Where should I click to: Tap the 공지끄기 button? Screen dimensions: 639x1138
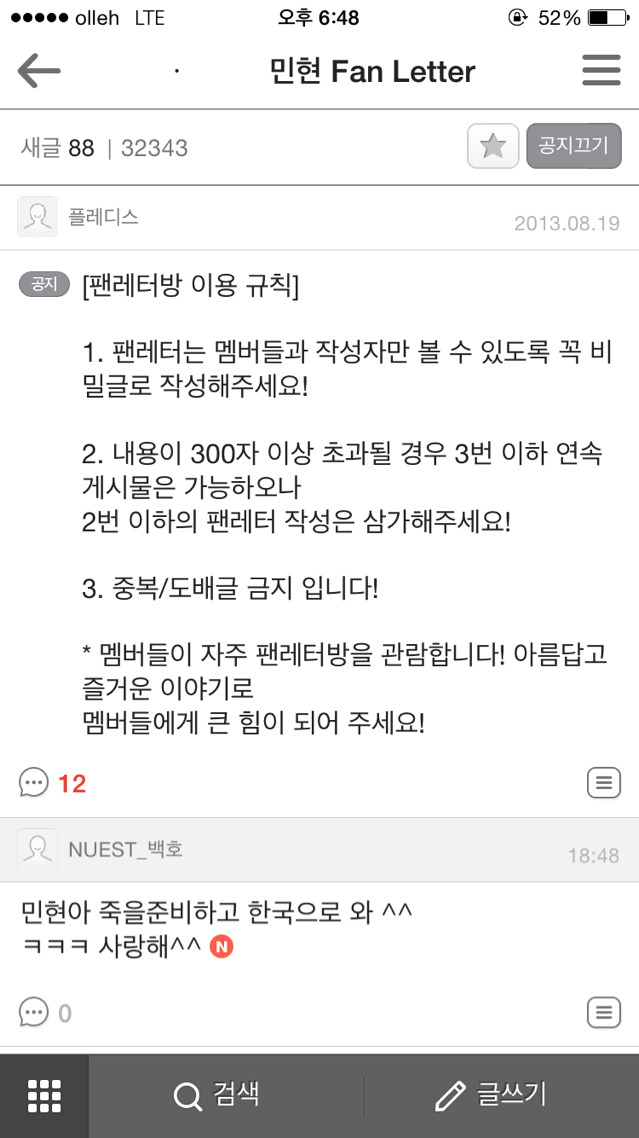coord(574,147)
